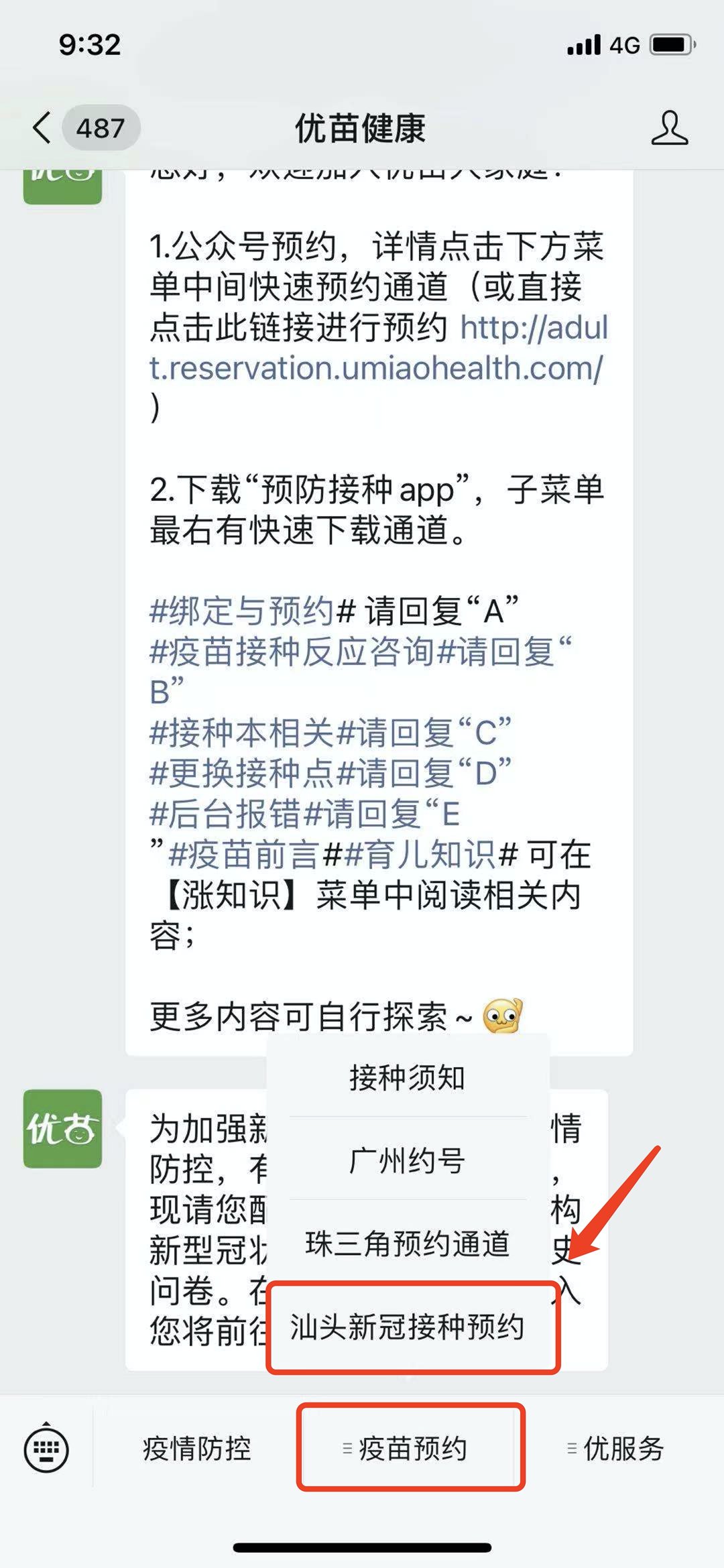
Task: Open 珠三角预约通道 menu item
Action: click(x=407, y=1244)
